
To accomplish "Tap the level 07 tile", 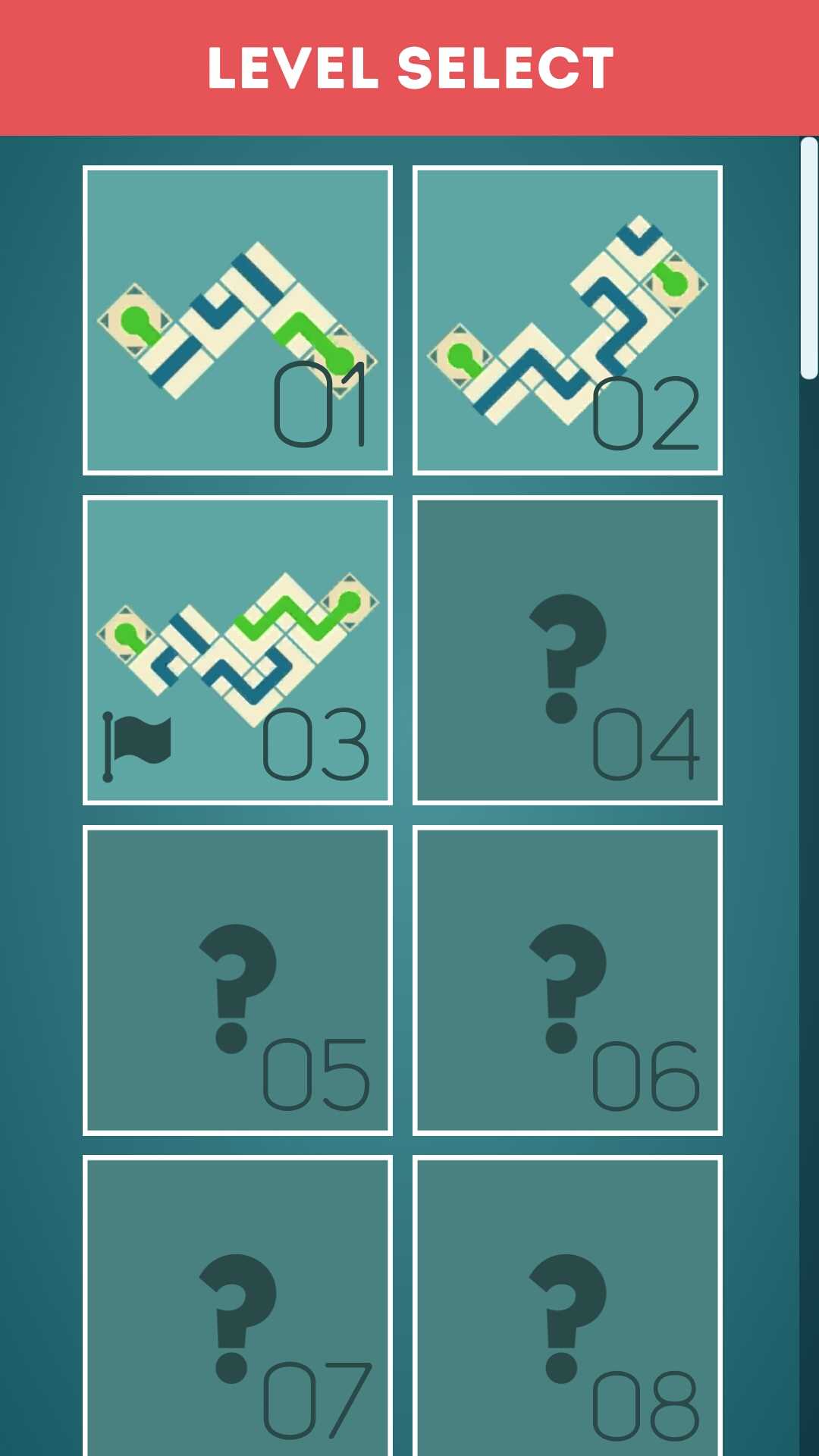I will click(237, 1306).
